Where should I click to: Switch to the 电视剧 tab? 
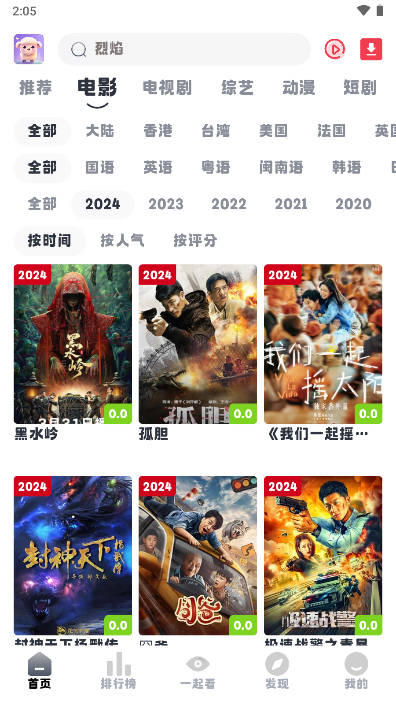(x=167, y=88)
